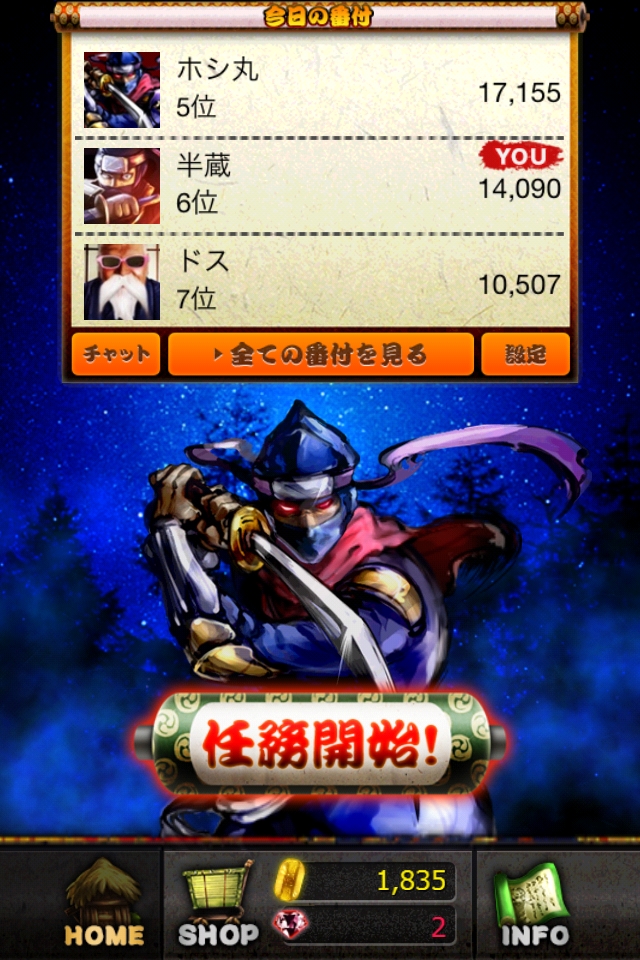640x960 pixels.
Task: Go to the HOME tab
Action: point(104,905)
